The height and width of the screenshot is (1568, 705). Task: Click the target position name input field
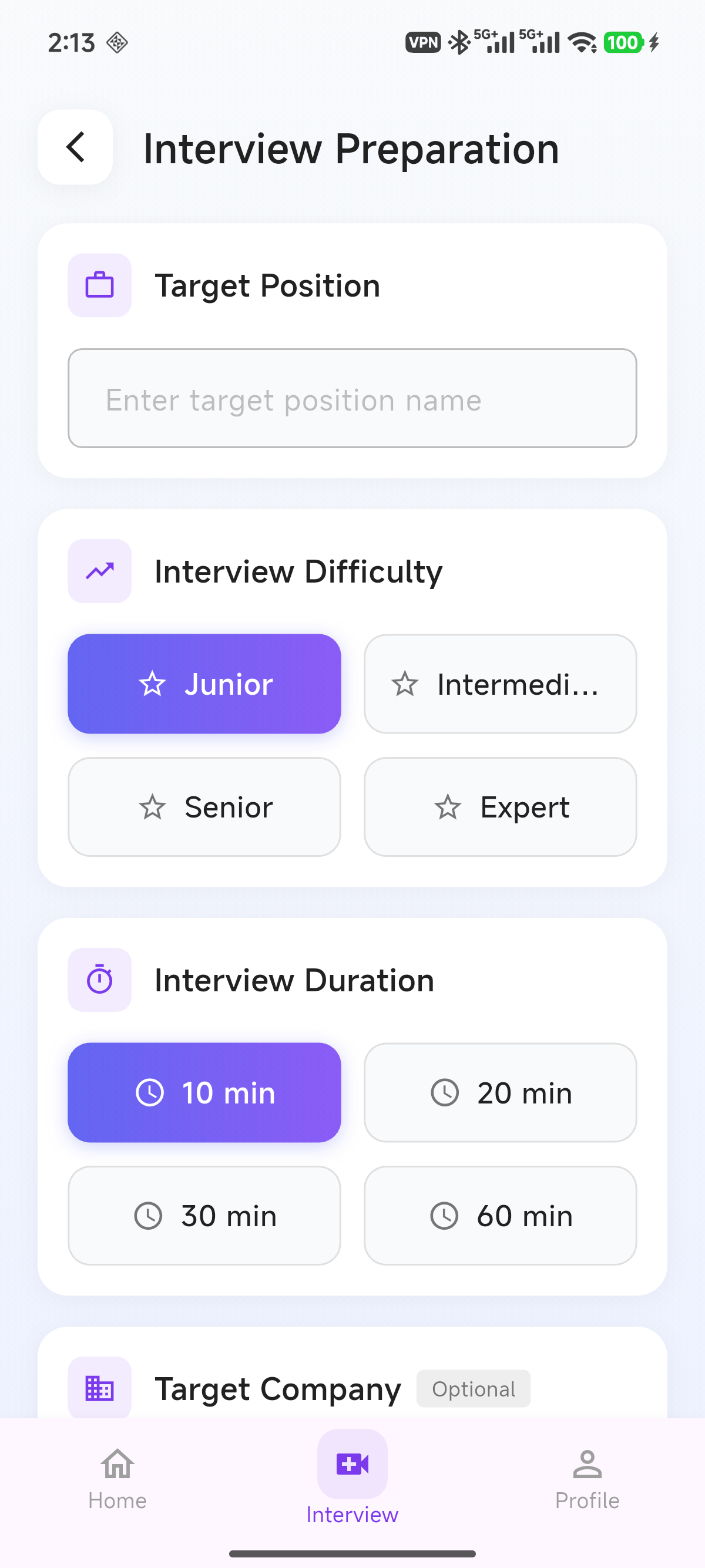pos(352,399)
